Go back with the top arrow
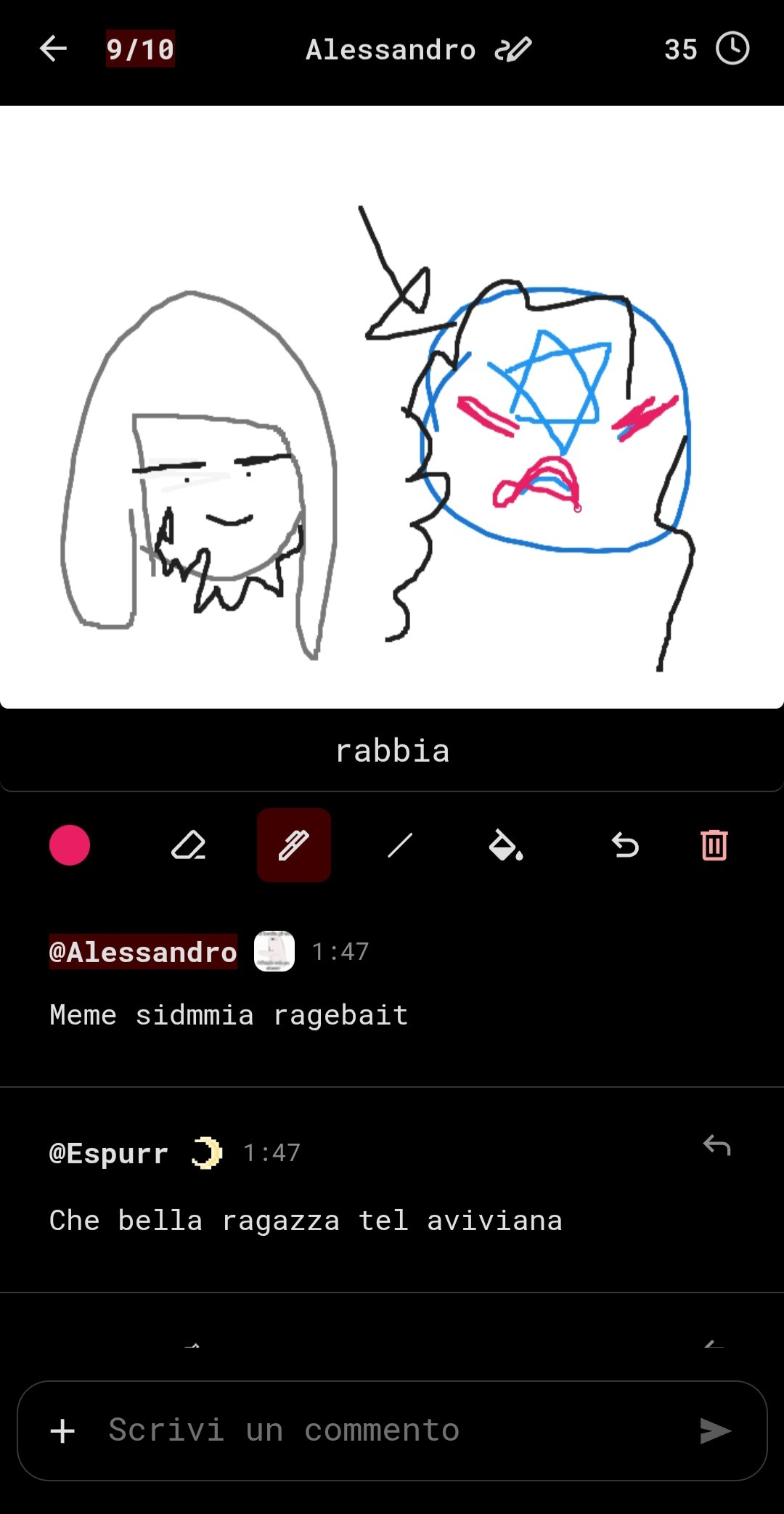 pyautogui.click(x=53, y=49)
